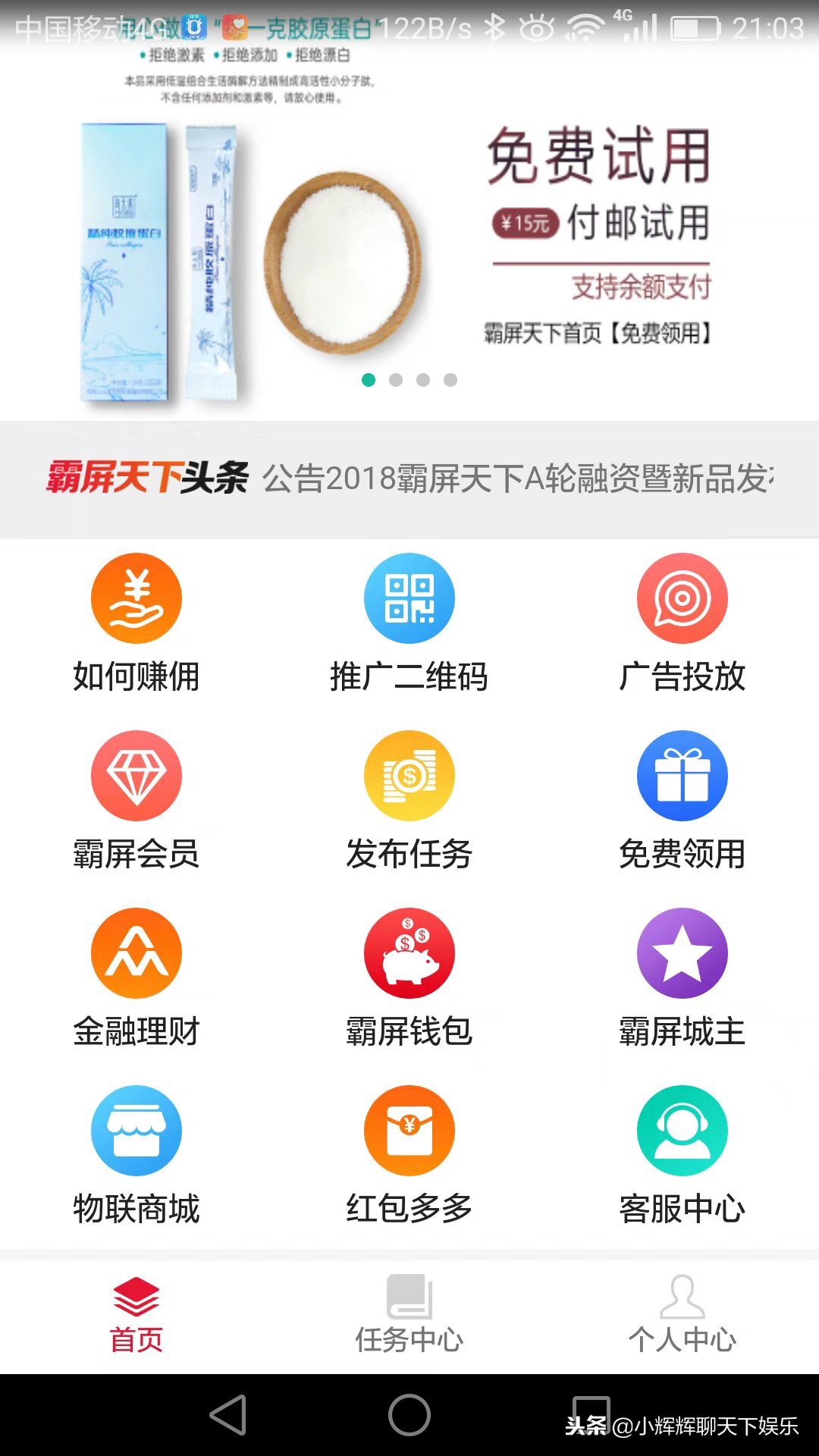Open the 发布任务 publish task feature

tap(408, 800)
